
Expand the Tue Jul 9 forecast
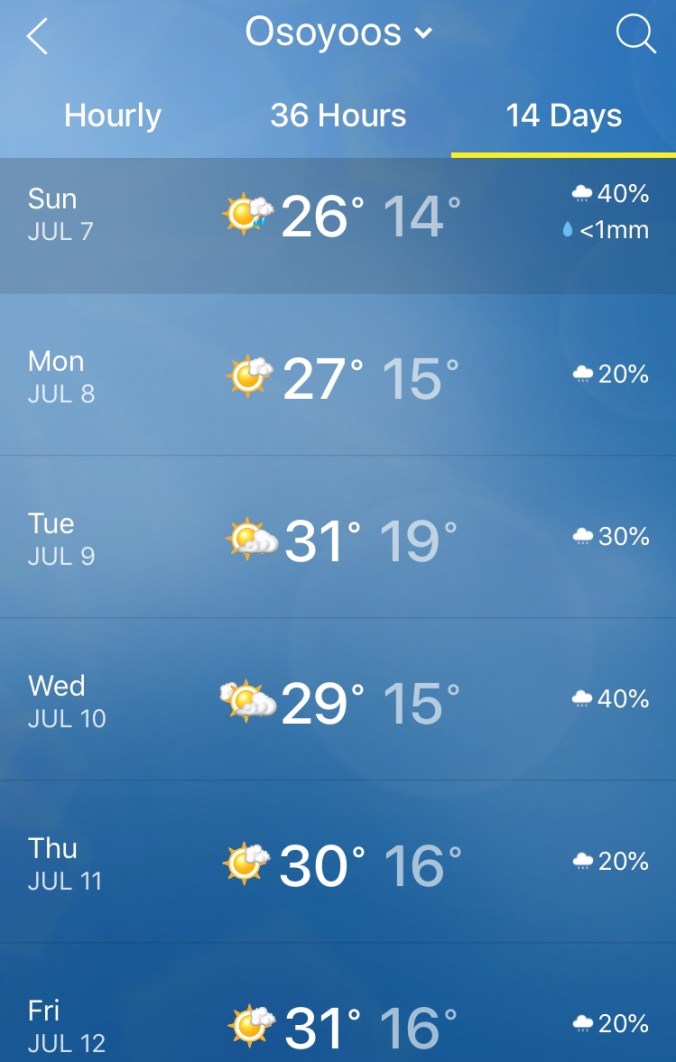pos(338,540)
